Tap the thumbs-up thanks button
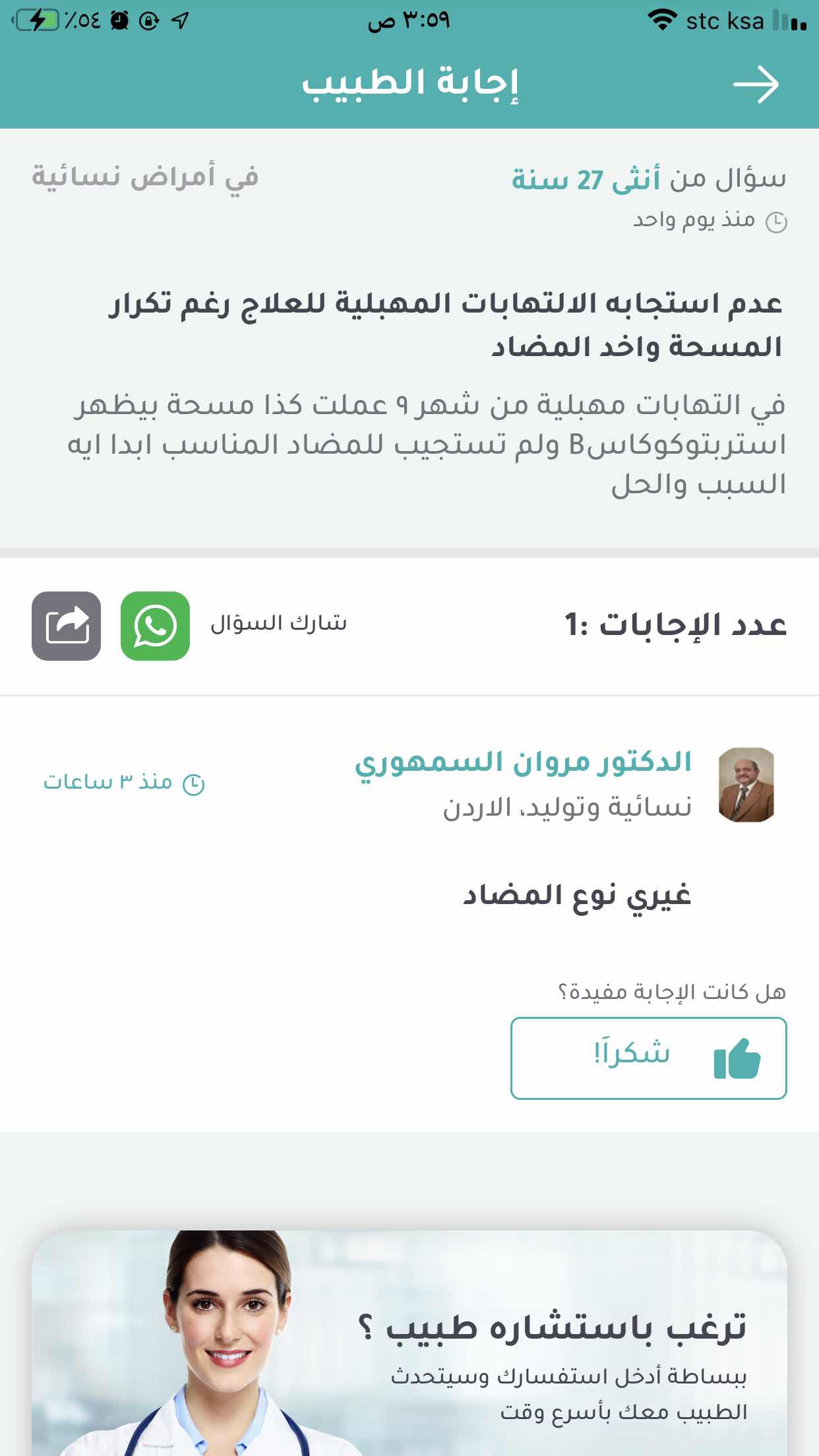 (648, 1058)
